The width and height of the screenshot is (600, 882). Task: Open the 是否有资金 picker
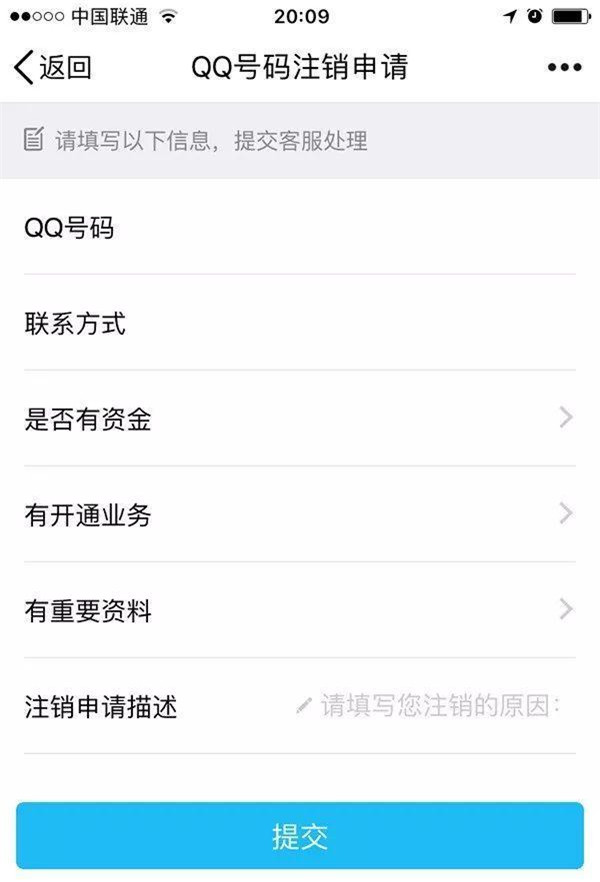click(300, 419)
